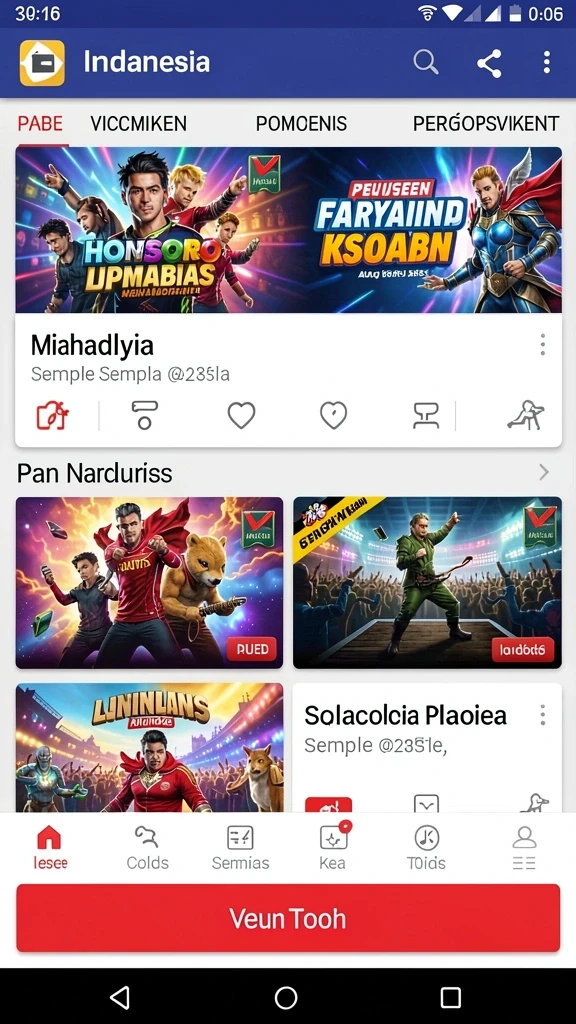Viewport: 576px width, 1024px height.
Task: Open options for Solacolcia Plaoiea
Action: 543,715
